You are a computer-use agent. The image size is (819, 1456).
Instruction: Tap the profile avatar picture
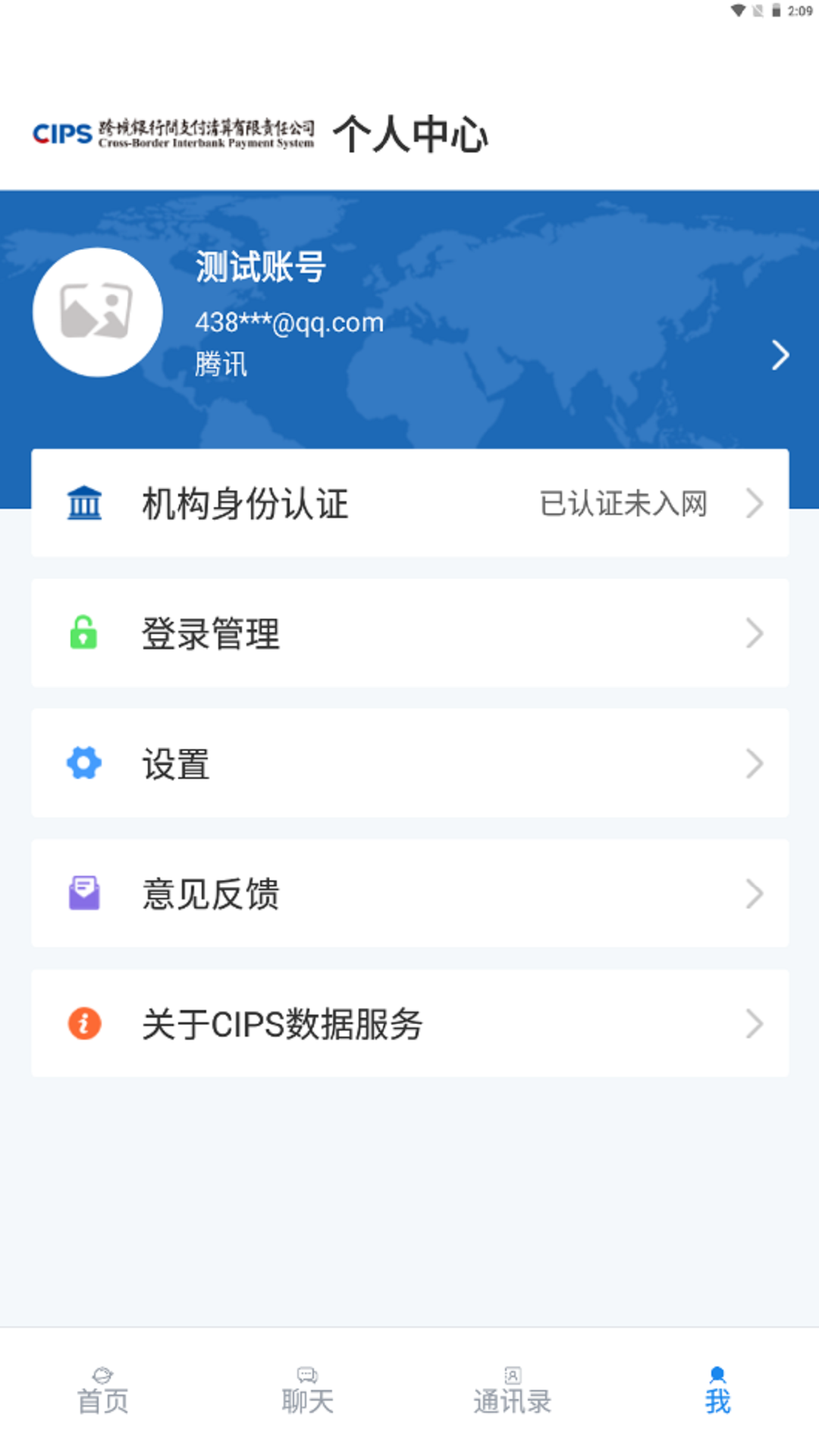click(97, 312)
